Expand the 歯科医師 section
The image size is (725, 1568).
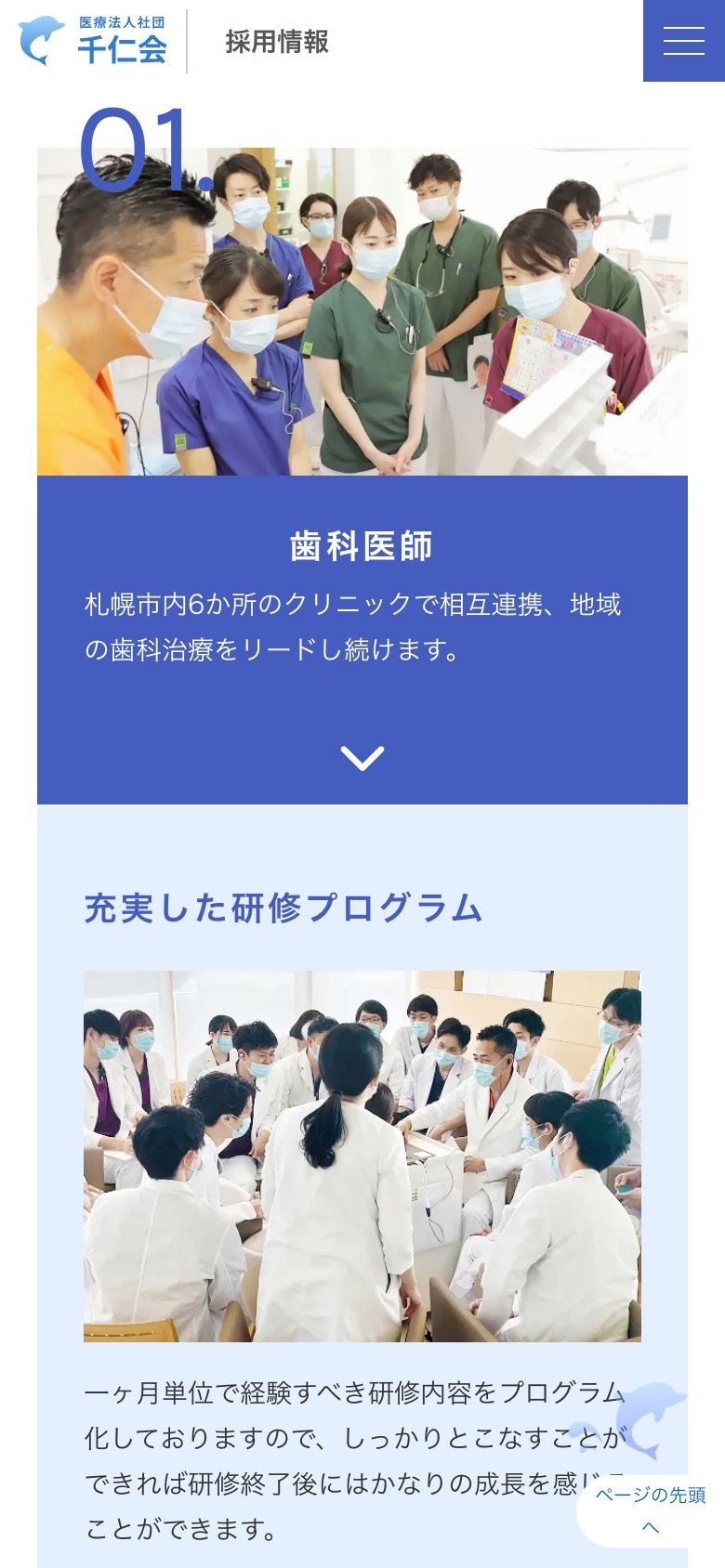click(362, 758)
